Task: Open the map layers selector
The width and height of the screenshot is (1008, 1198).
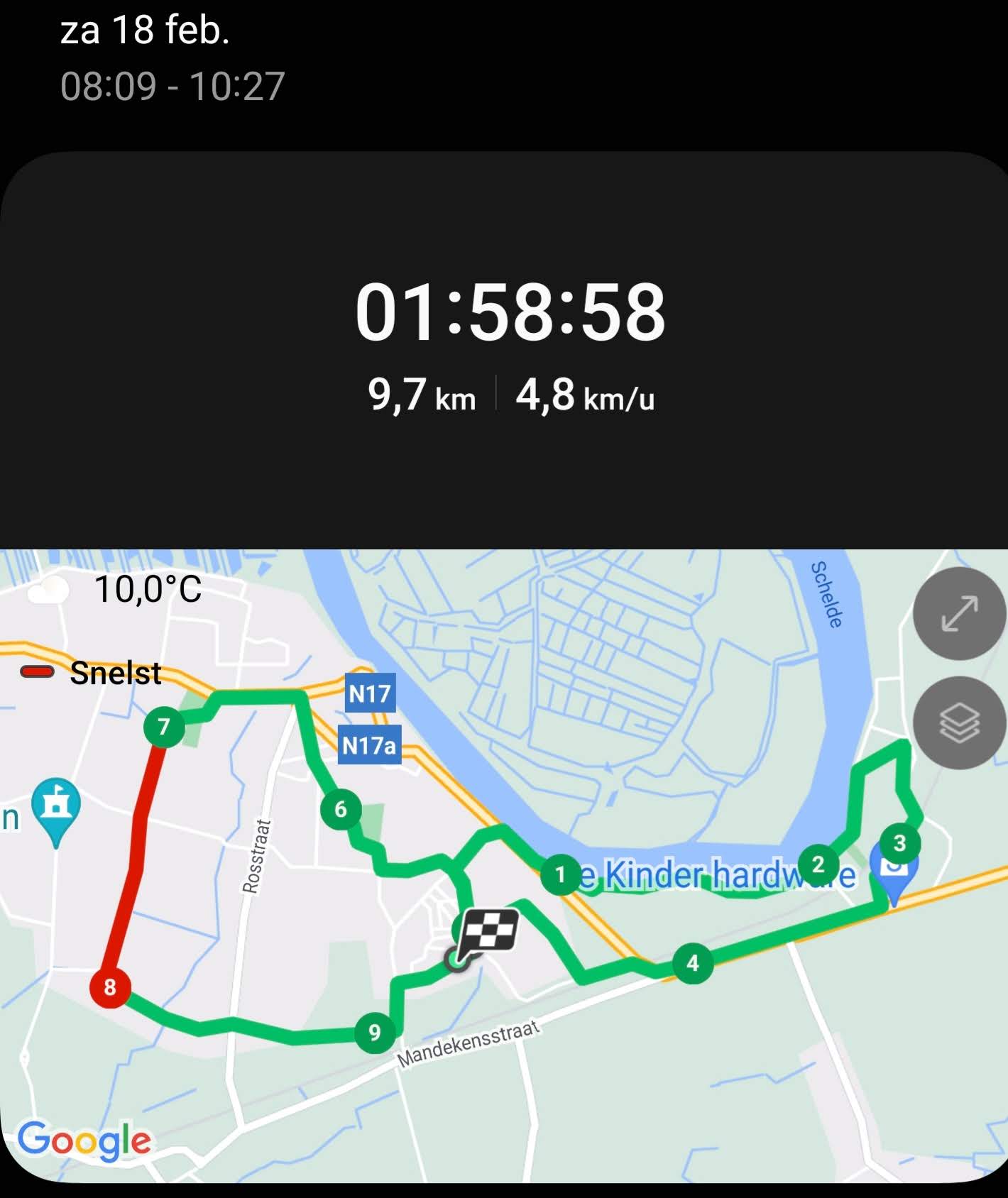Action: 959,723
